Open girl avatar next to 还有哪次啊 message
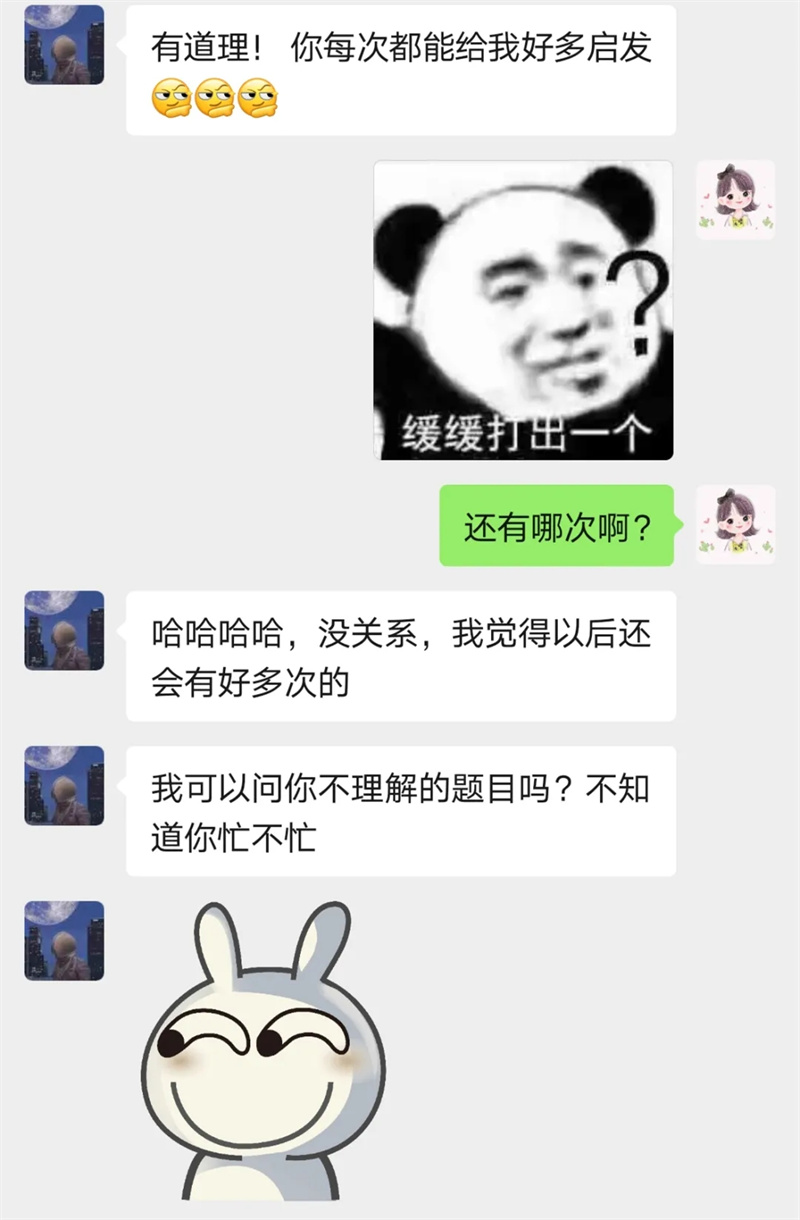800x1220 pixels. point(735,524)
